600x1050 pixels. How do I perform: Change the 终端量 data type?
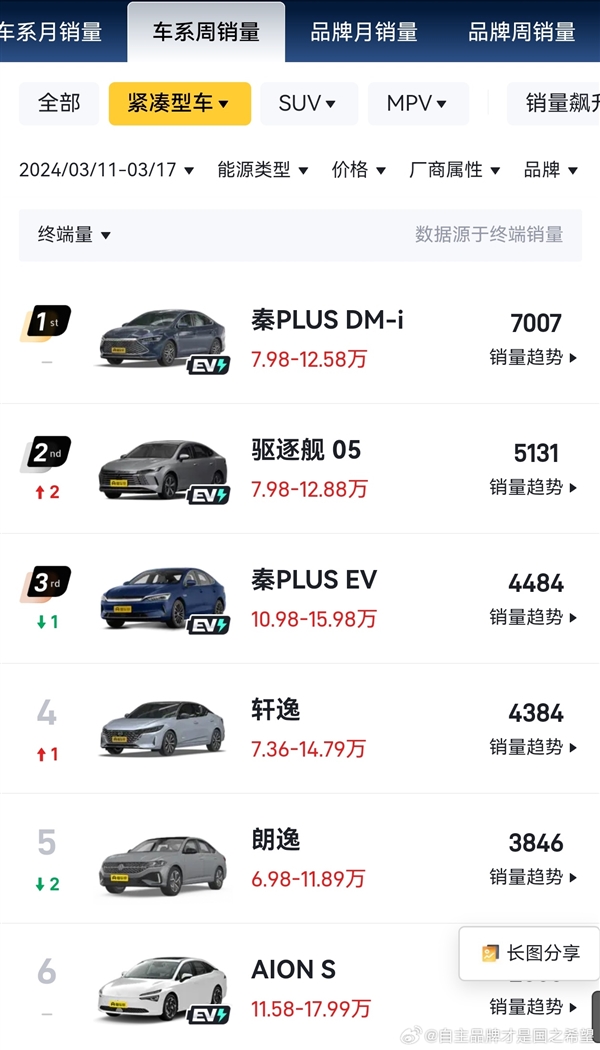click(x=75, y=235)
